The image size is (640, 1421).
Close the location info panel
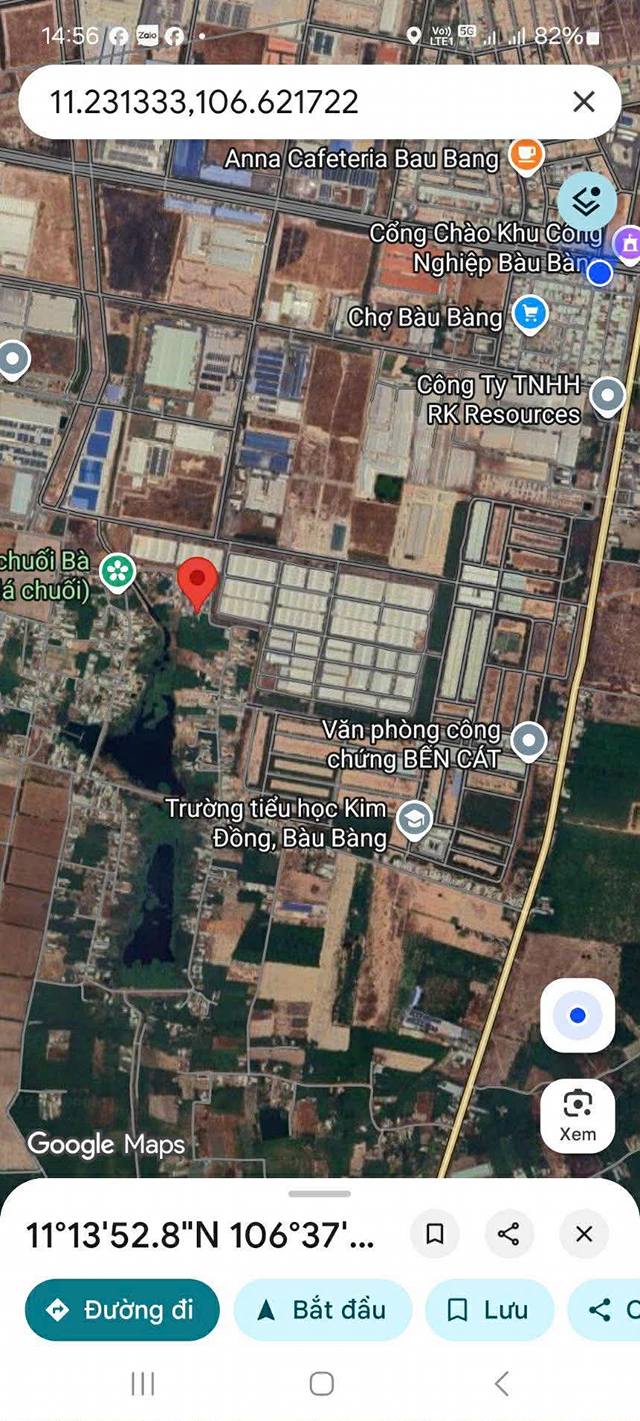tap(584, 1234)
